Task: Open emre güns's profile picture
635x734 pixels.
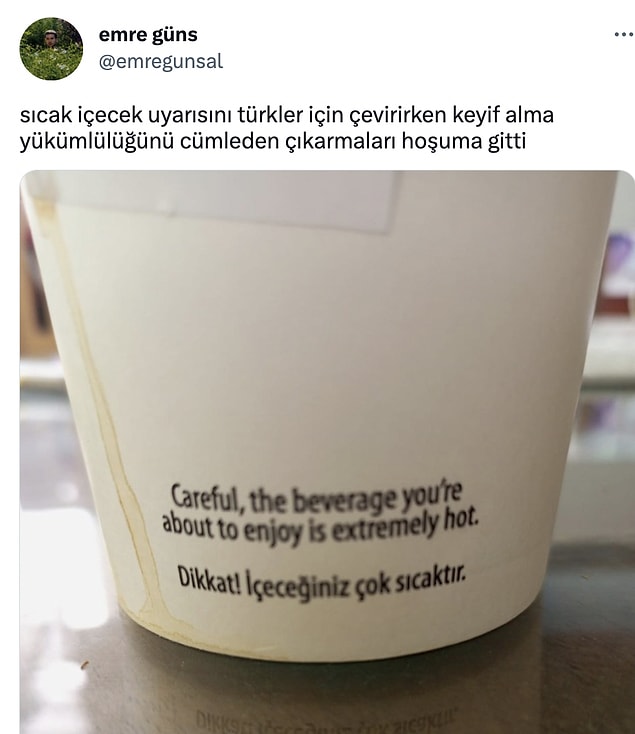Action: click(x=51, y=49)
